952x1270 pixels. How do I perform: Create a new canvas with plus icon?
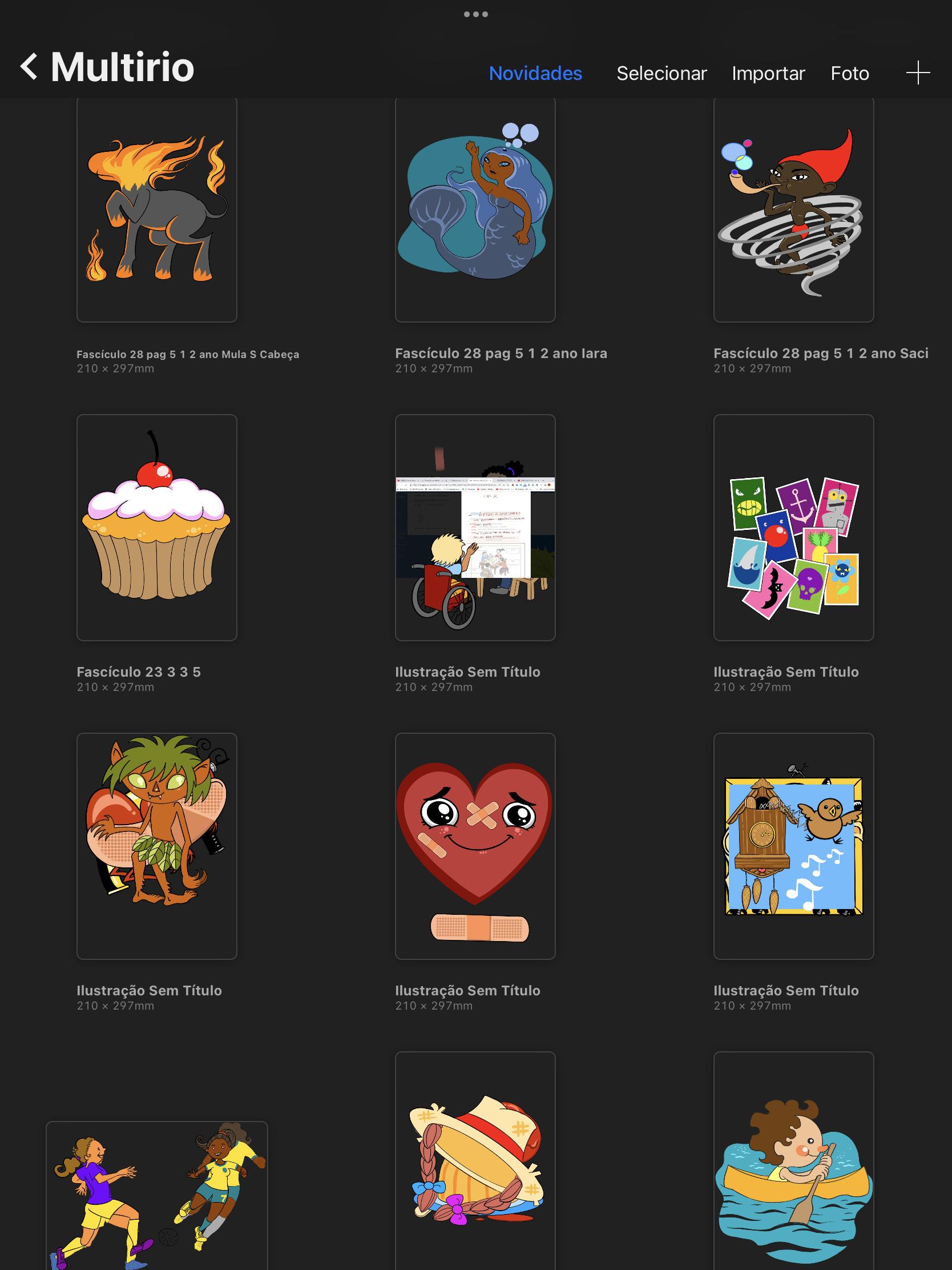pos(918,73)
